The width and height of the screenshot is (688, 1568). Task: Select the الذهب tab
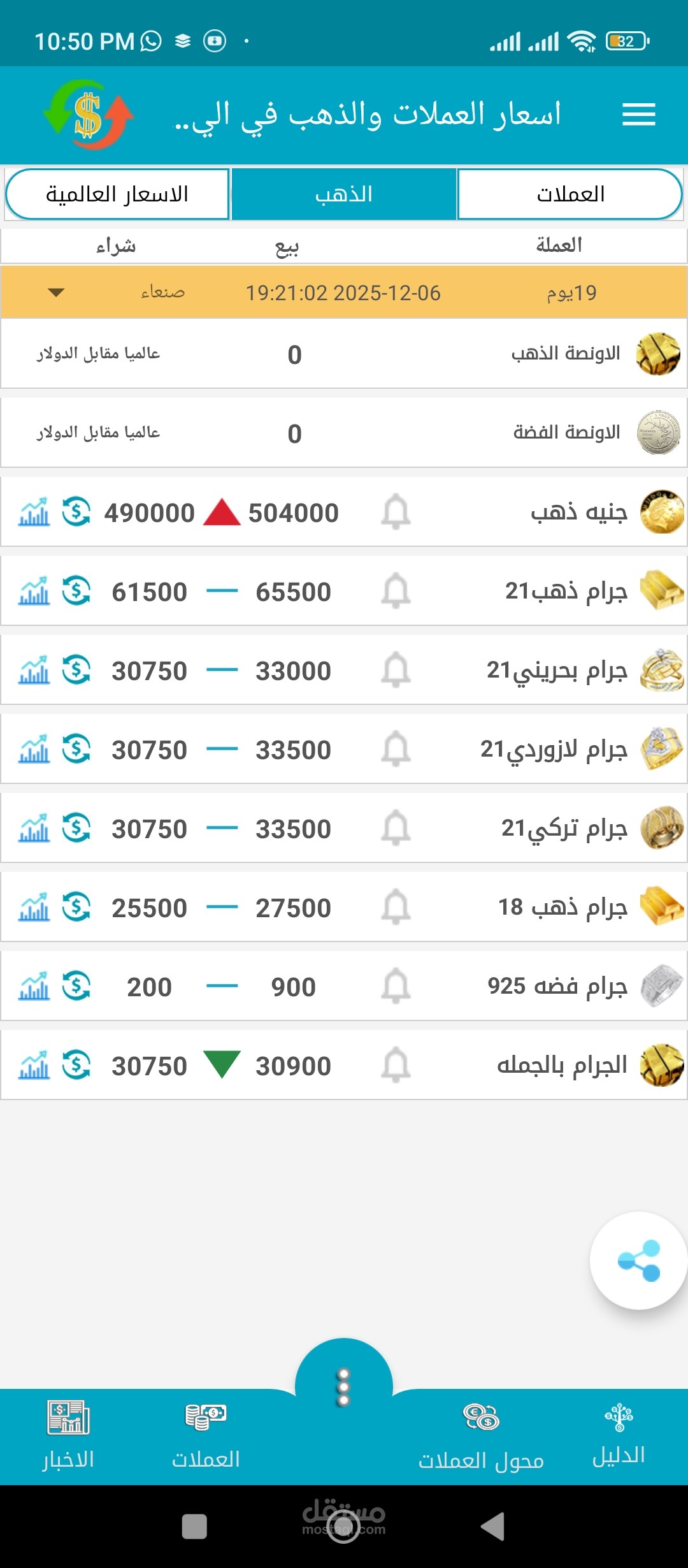click(x=344, y=194)
